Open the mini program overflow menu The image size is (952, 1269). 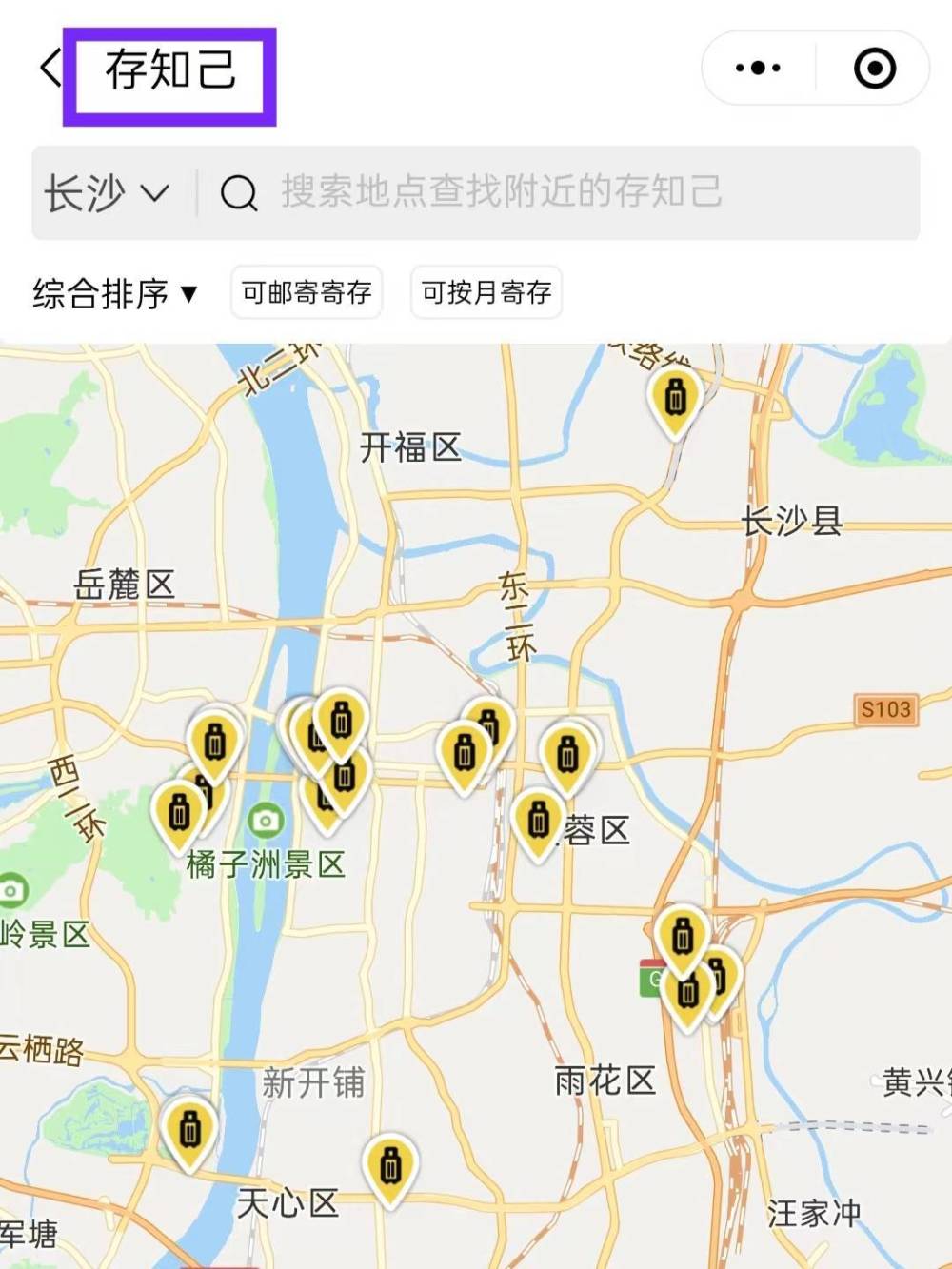(x=758, y=69)
